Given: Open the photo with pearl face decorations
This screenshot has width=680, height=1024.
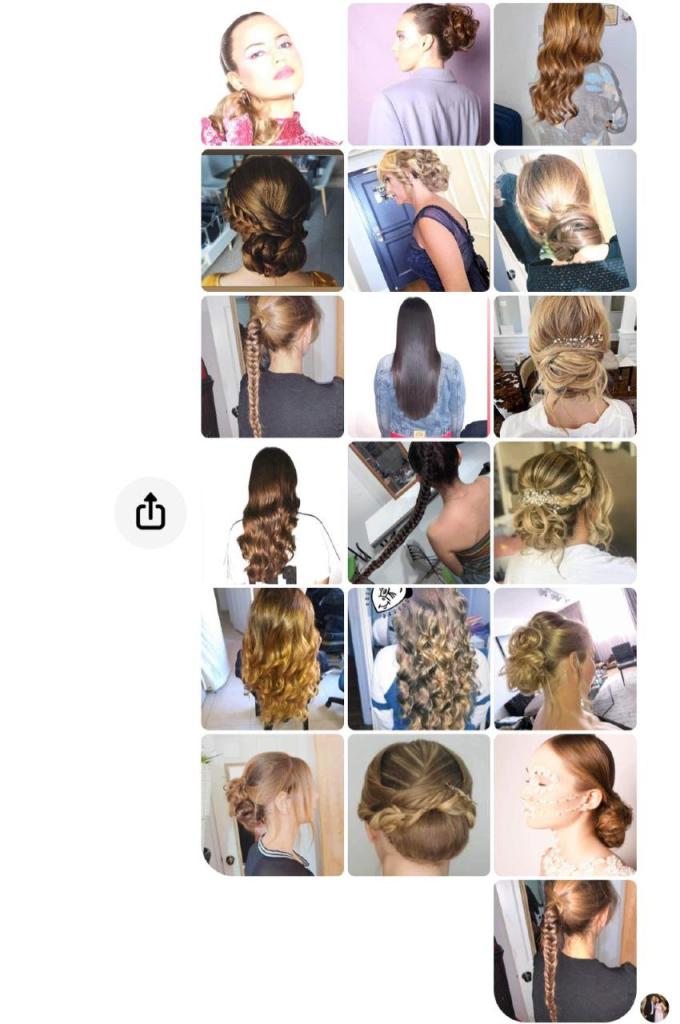Looking at the screenshot, I should coord(565,804).
